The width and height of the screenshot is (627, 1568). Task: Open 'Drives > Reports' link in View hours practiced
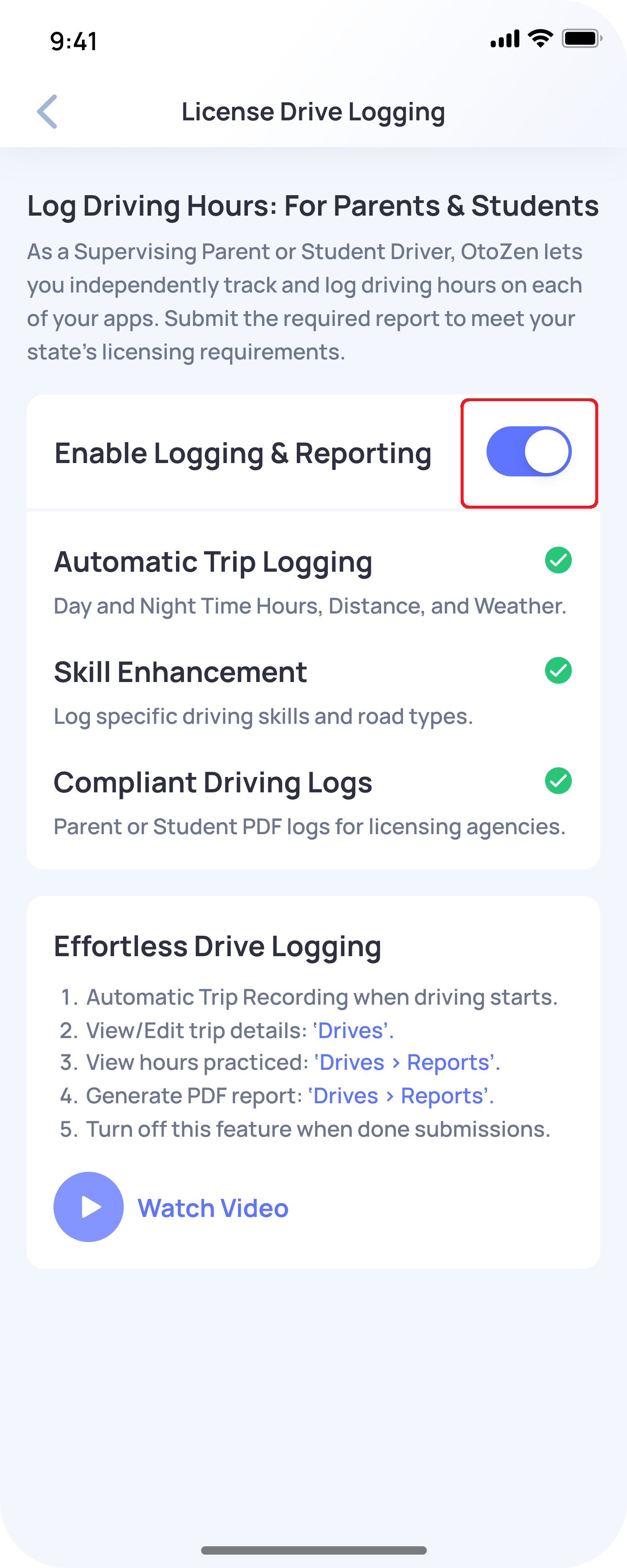click(406, 1062)
